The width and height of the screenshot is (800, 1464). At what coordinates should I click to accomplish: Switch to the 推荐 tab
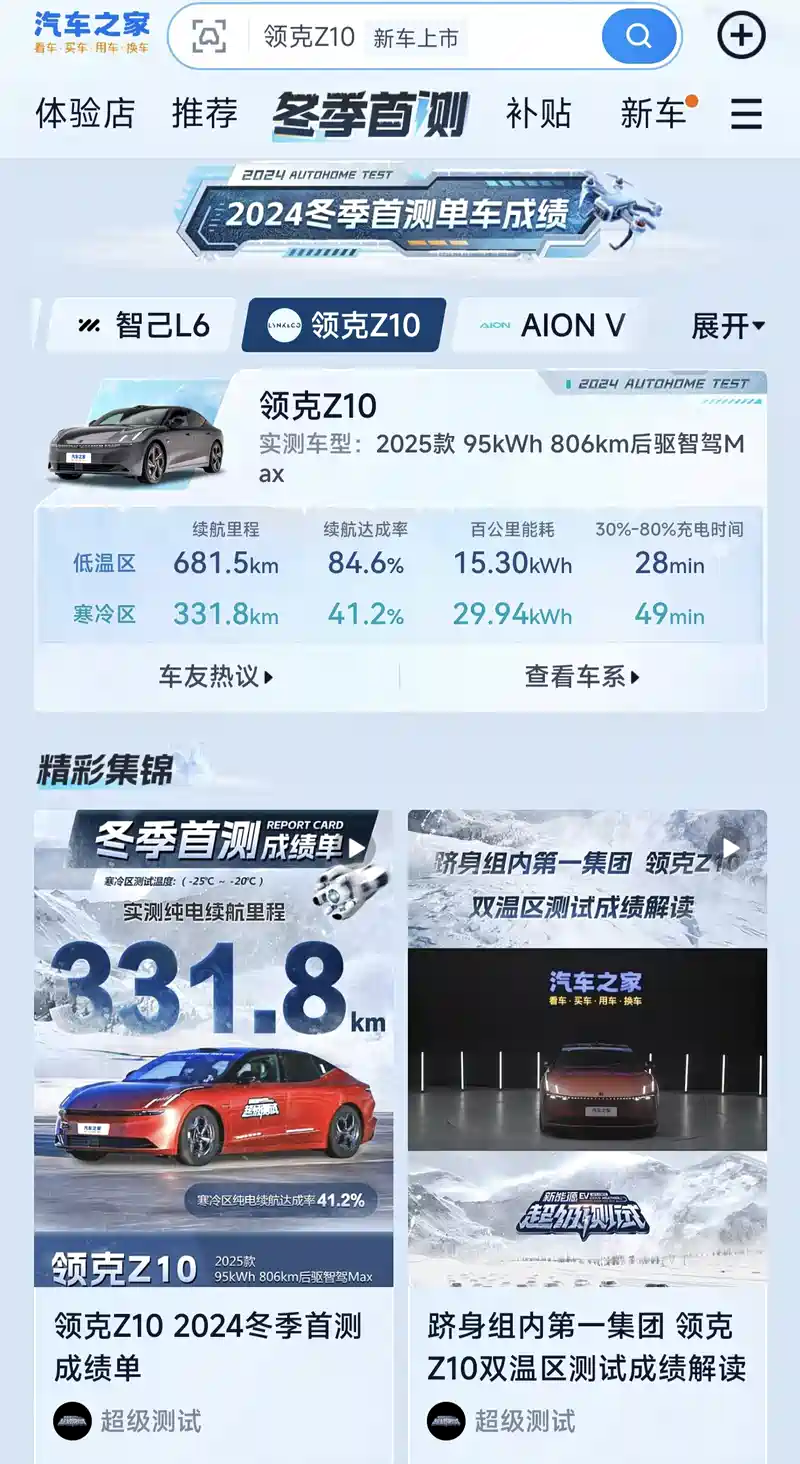click(205, 113)
